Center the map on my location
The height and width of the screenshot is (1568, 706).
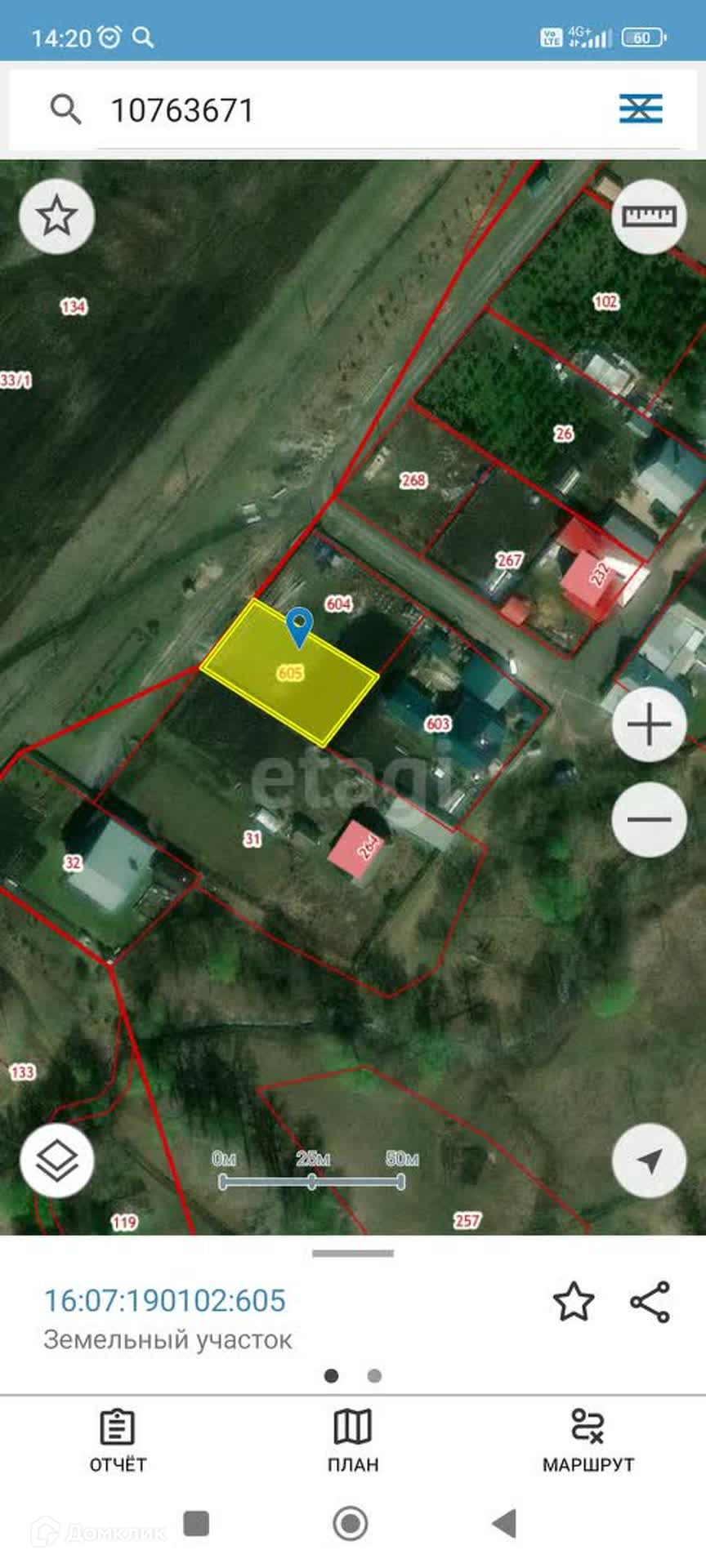coord(649,1160)
